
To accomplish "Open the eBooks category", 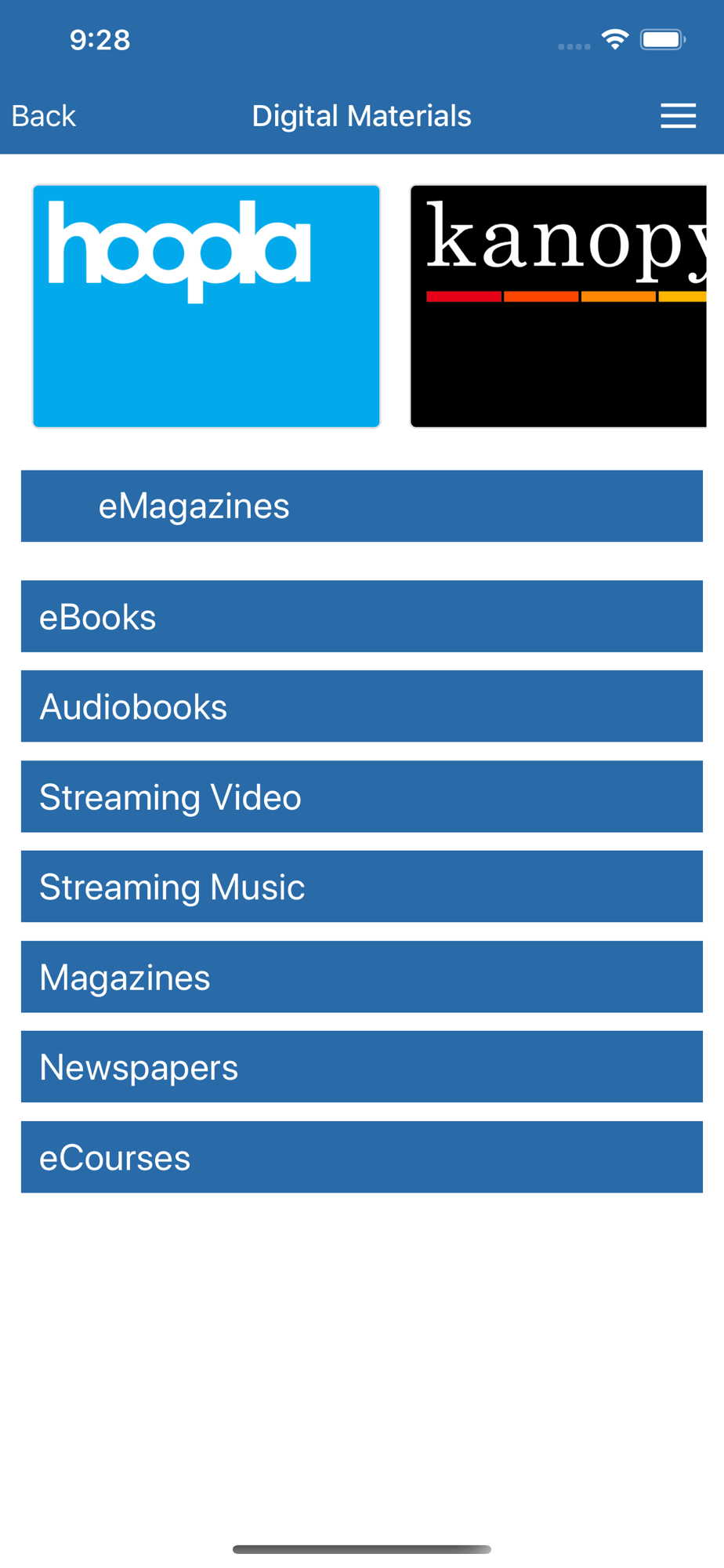I will point(362,616).
